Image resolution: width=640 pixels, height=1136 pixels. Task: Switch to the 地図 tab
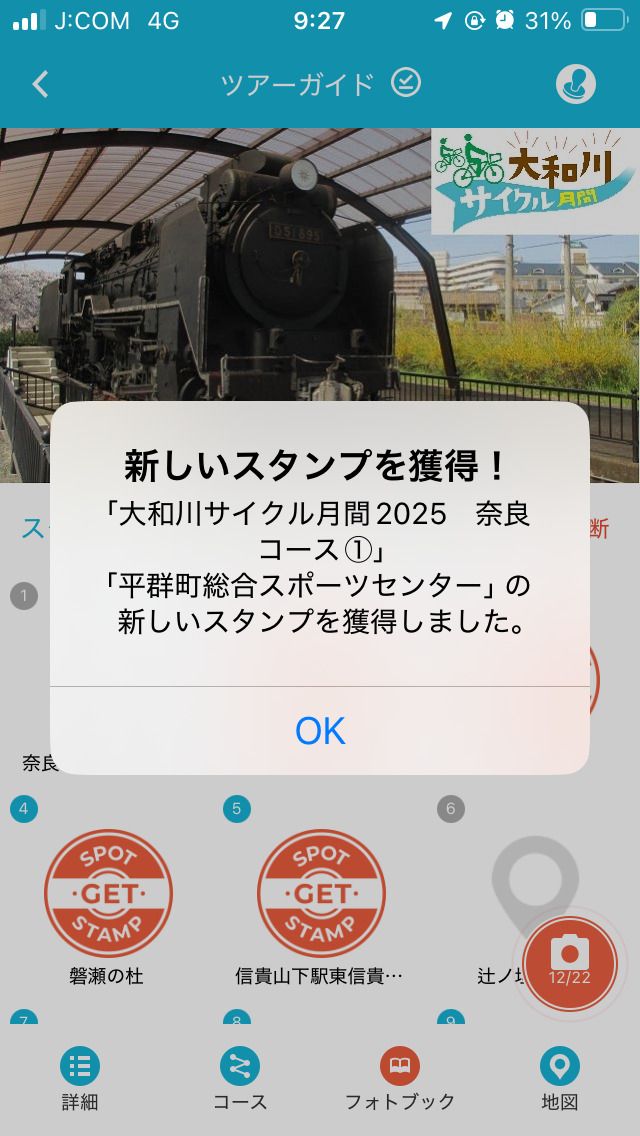point(560,1080)
